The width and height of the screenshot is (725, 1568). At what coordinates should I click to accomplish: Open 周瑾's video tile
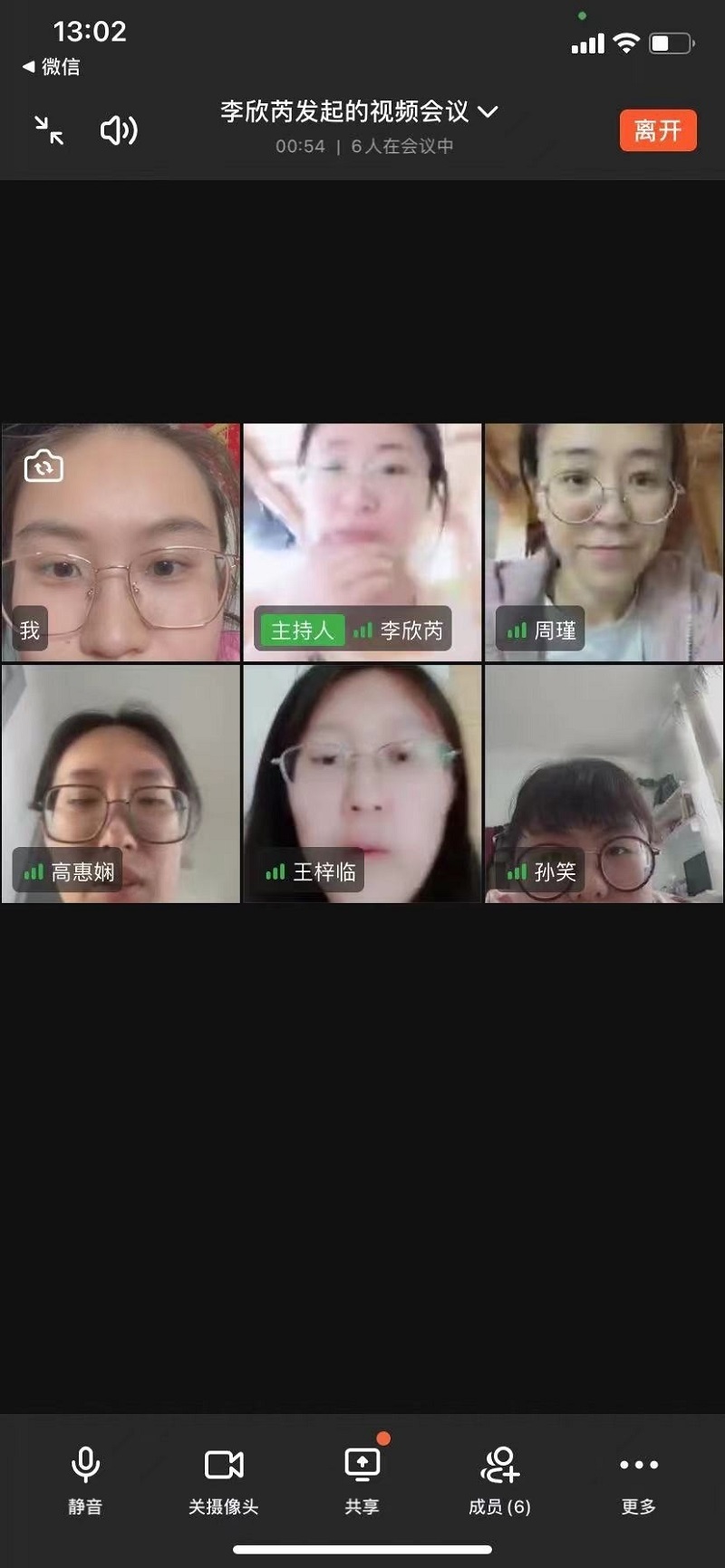[x=604, y=542]
